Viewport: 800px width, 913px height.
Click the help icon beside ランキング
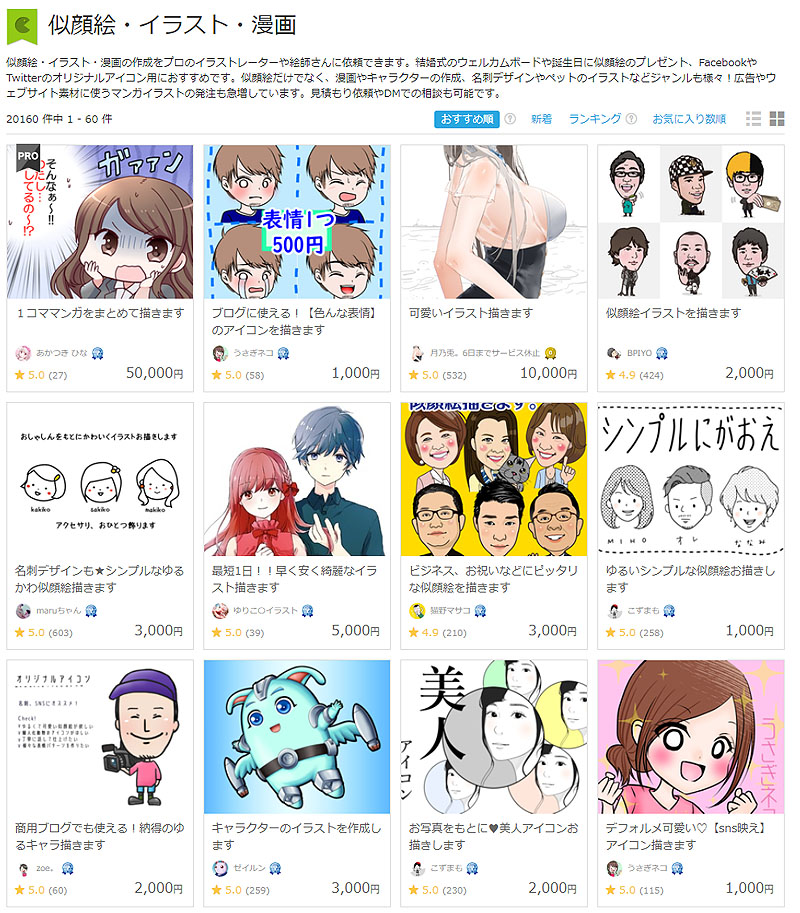click(x=631, y=118)
